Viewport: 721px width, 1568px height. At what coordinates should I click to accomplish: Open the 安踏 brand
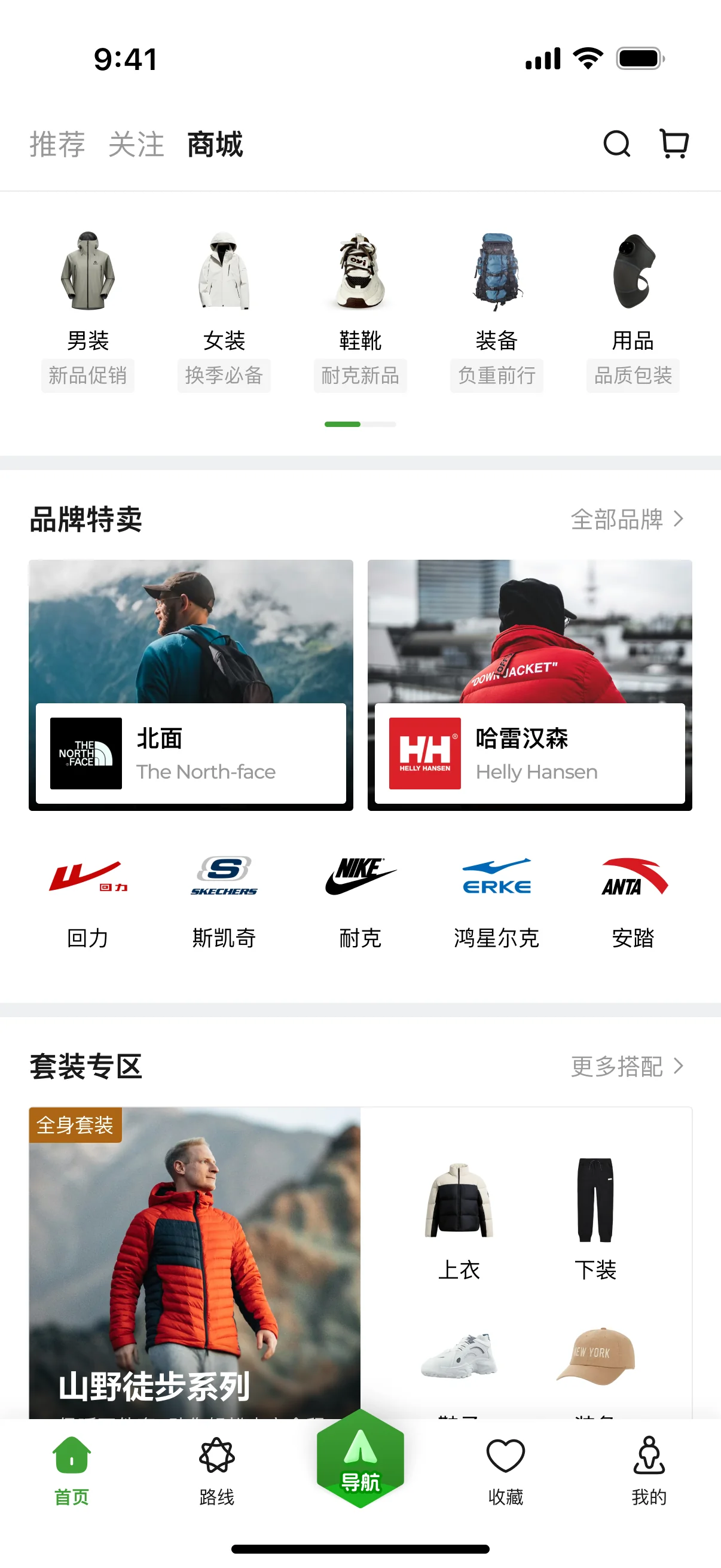coord(633,901)
